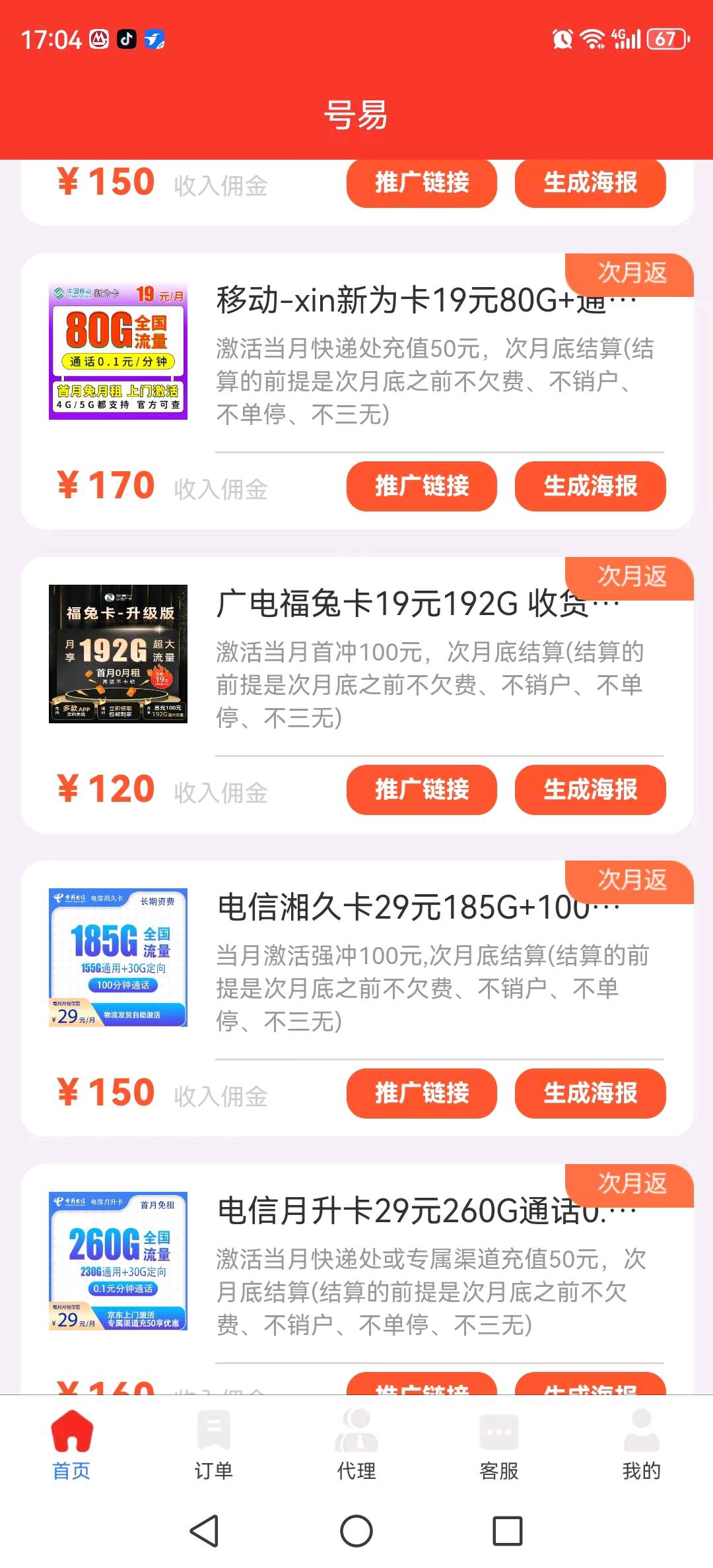Tap 生成海报 in the ¥150 top card

590,183
